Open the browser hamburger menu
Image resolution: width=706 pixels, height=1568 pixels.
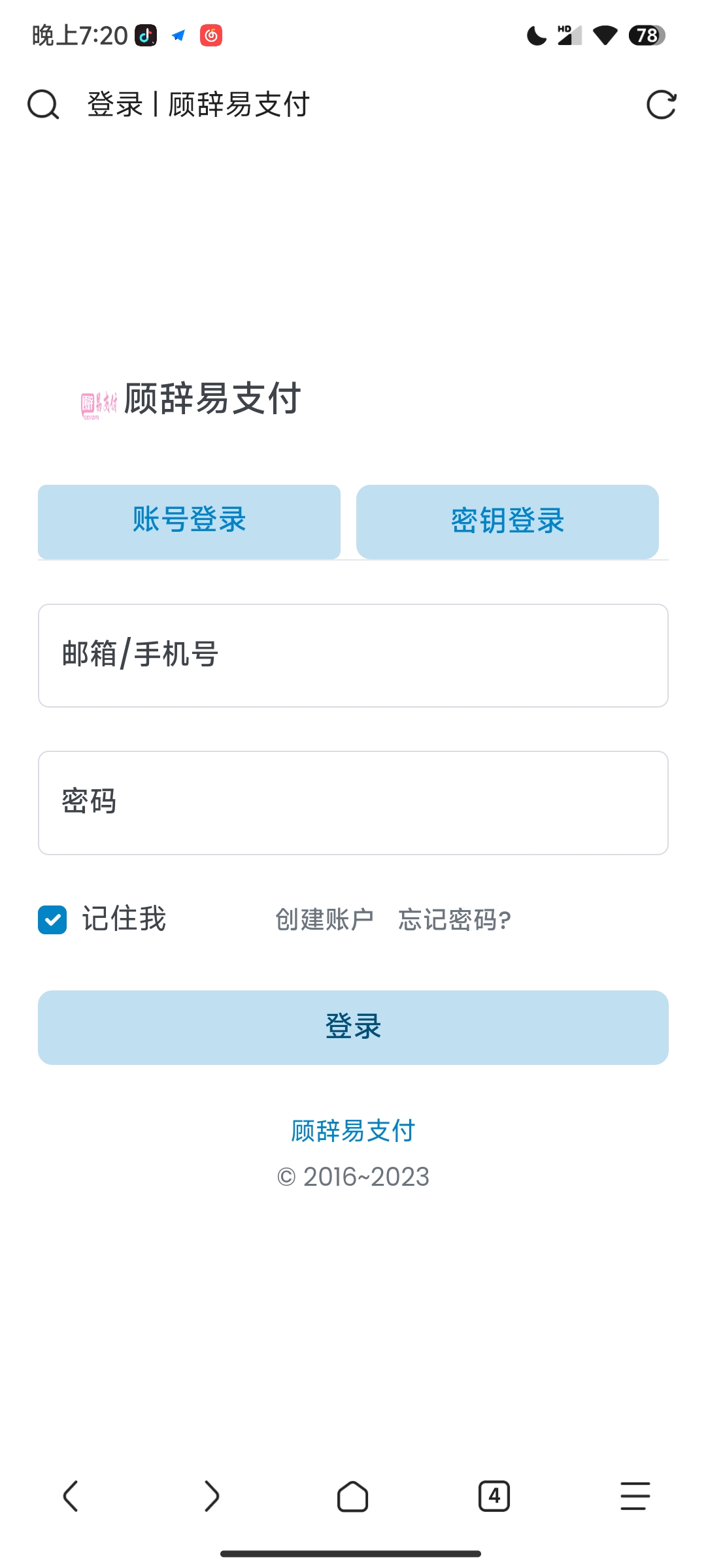click(635, 1496)
